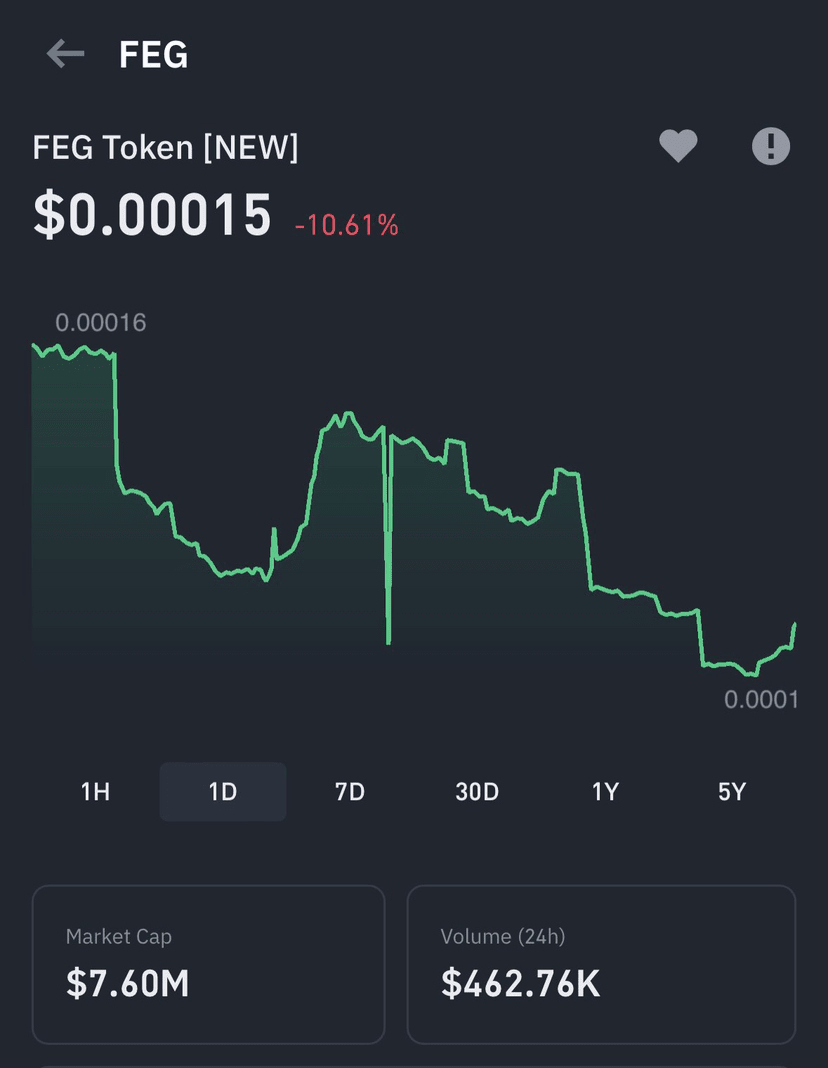Change chart range to 30D
828x1068 pixels.
477,792
